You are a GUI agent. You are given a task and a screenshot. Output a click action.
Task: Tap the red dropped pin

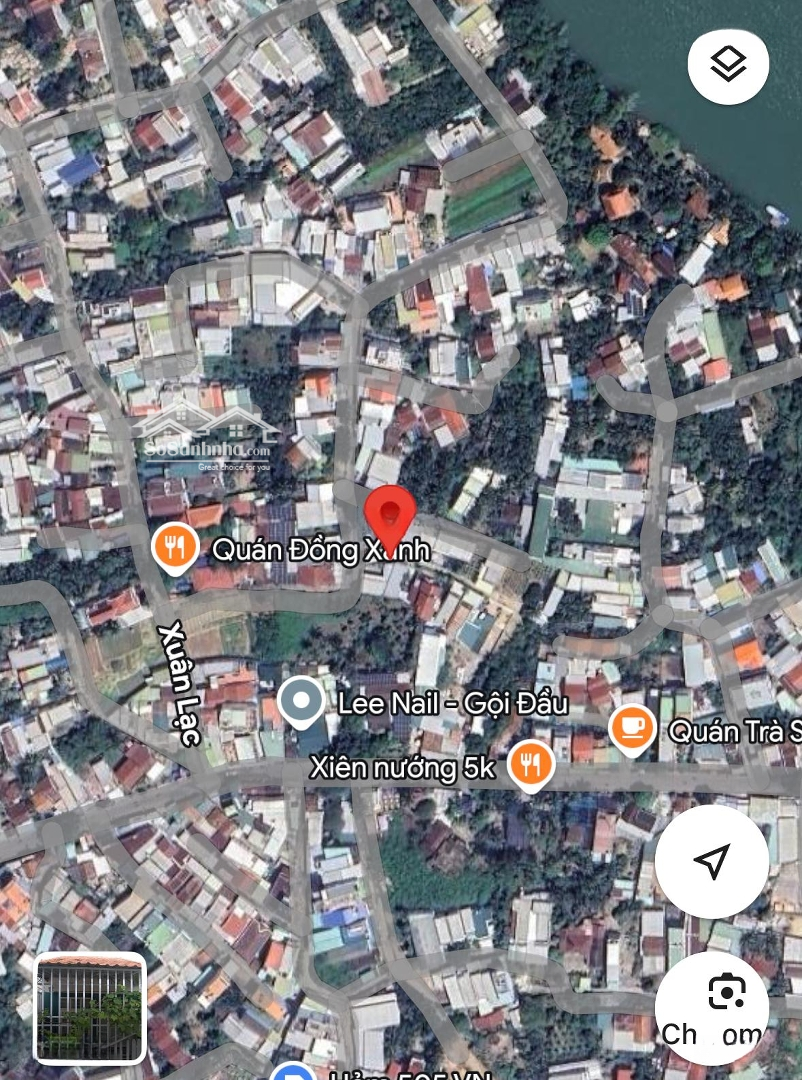(x=390, y=515)
